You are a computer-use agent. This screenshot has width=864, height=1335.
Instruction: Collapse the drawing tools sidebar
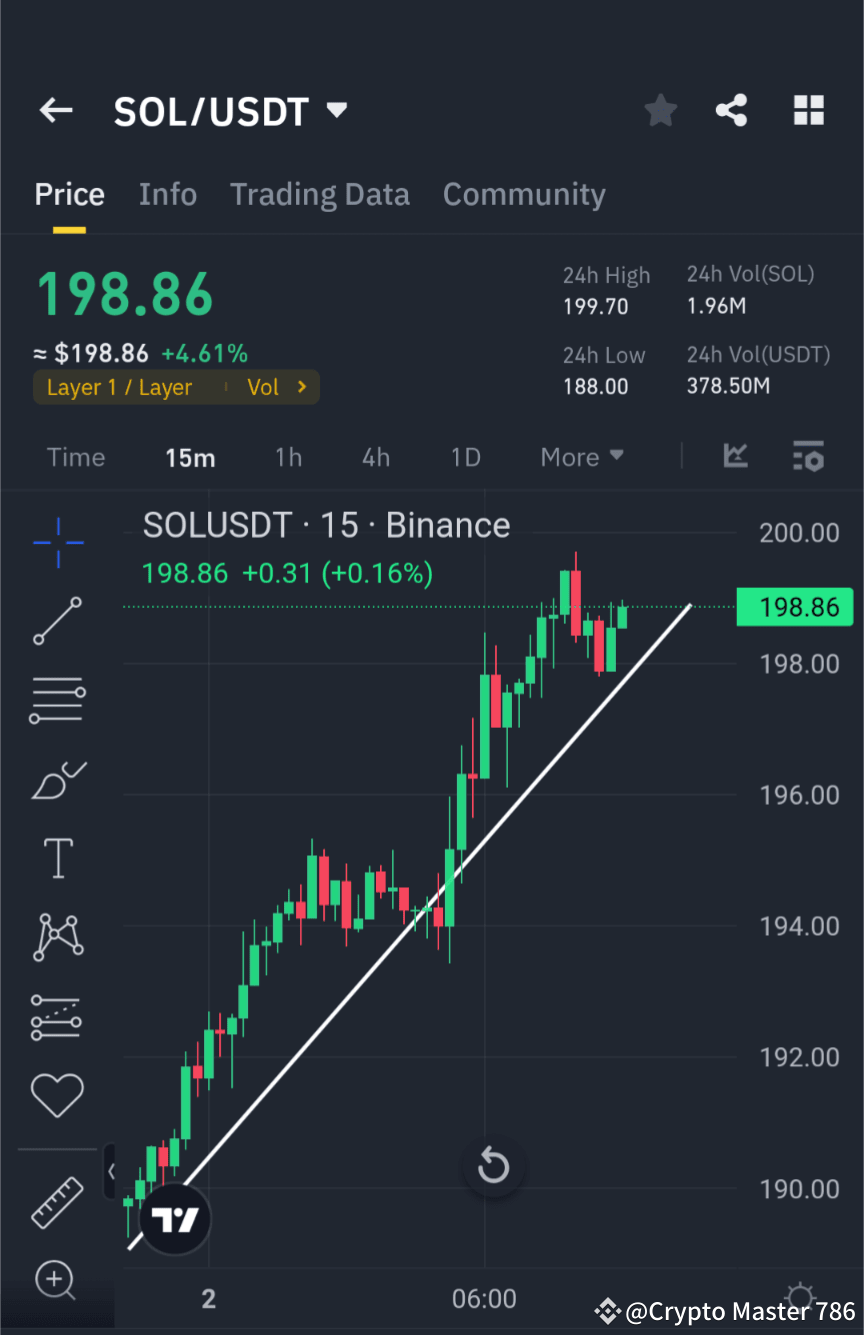112,1171
